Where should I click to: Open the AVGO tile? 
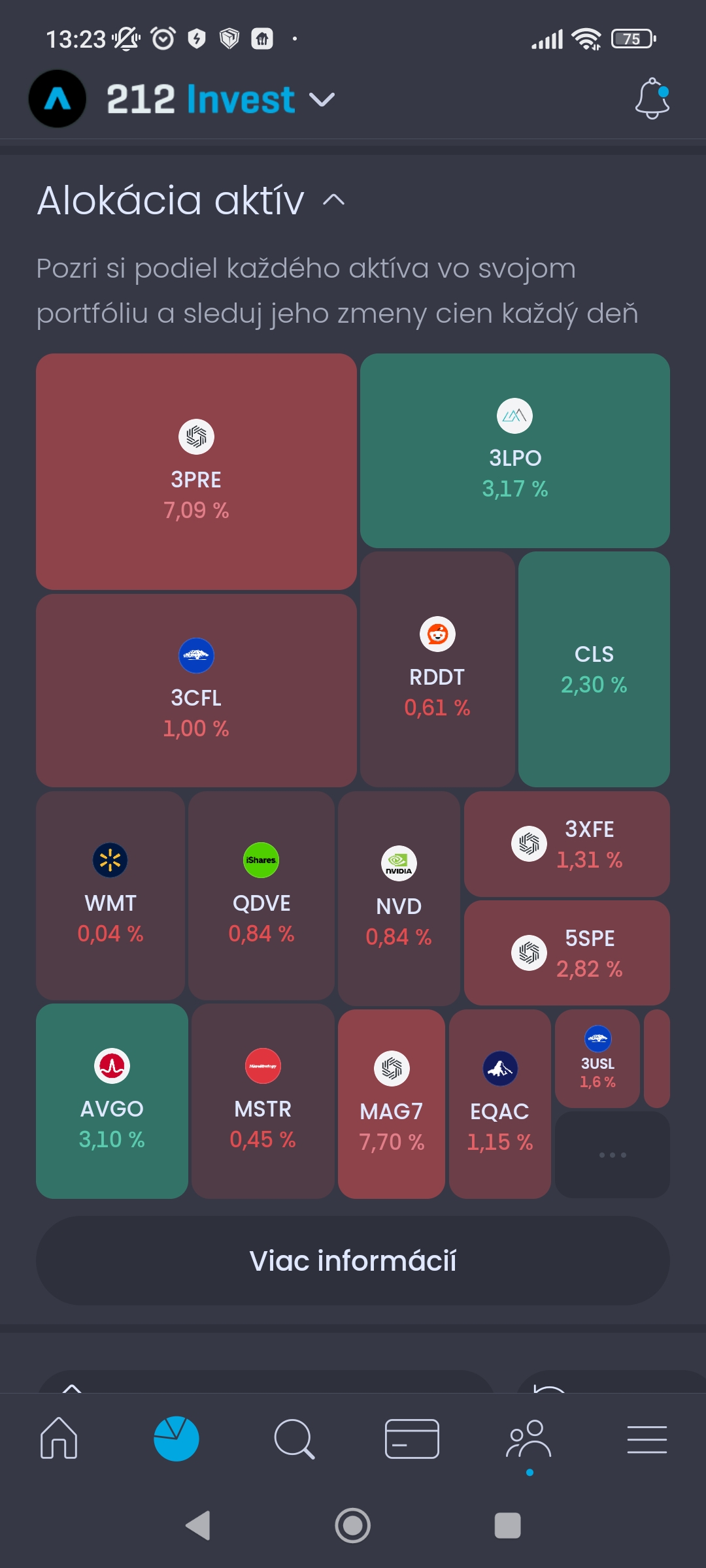click(x=112, y=1101)
